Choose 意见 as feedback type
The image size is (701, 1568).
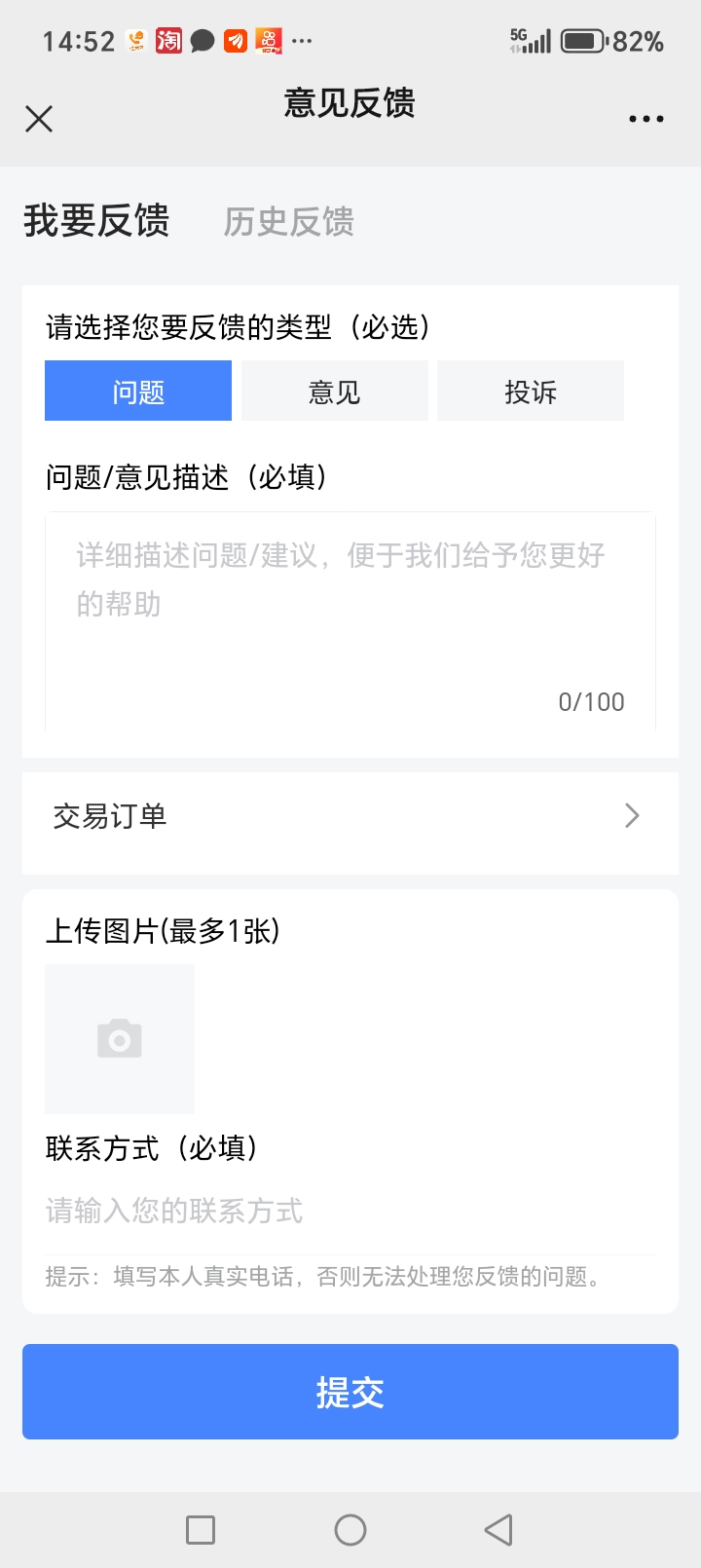point(335,392)
